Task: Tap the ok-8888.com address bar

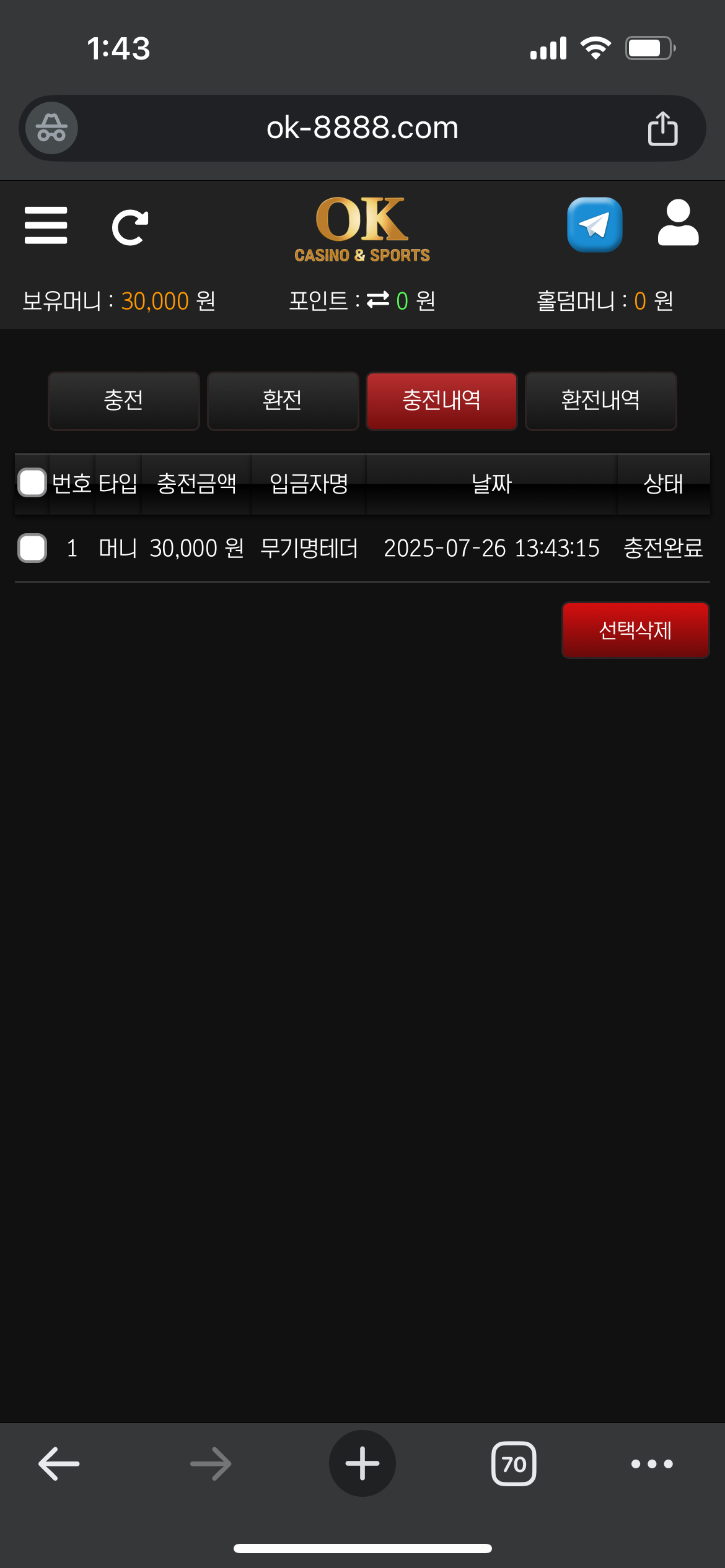Action: [362, 128]
